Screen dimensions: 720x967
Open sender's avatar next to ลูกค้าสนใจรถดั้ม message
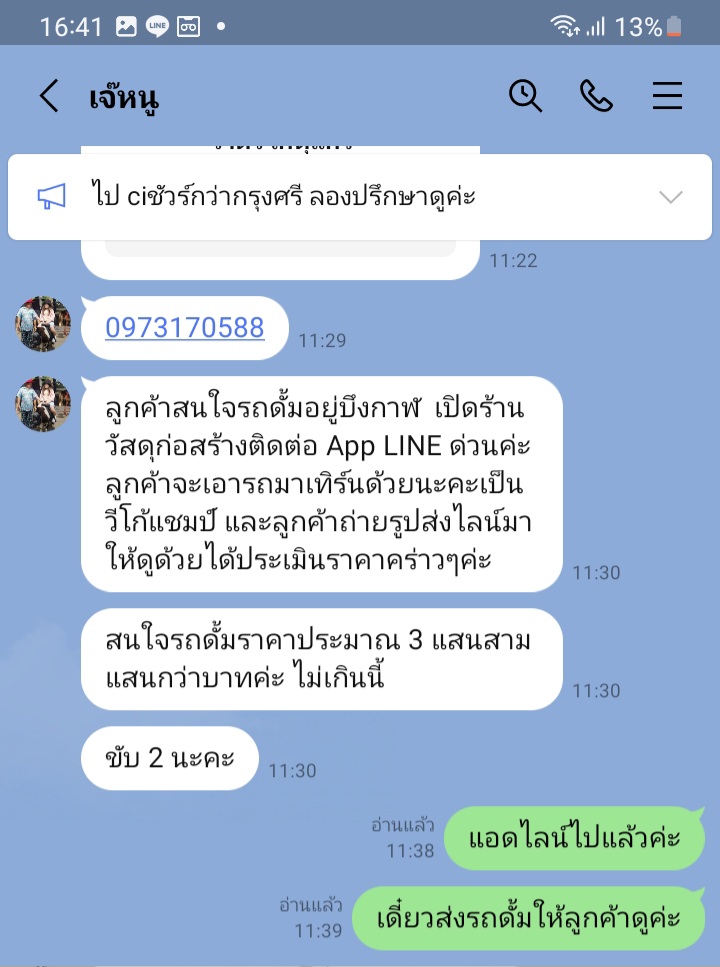tap(42, 404)
